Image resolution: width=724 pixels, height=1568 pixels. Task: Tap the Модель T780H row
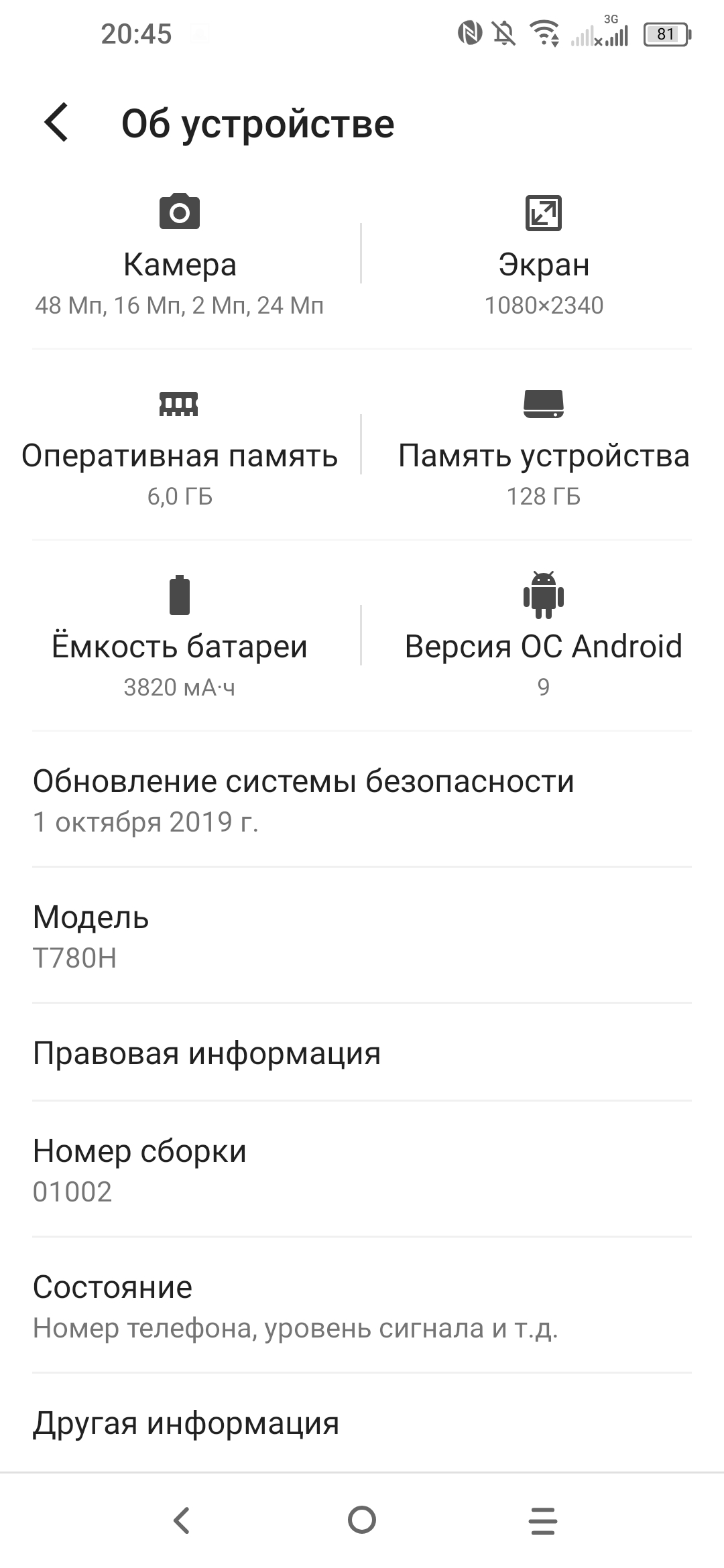point(362,936)
